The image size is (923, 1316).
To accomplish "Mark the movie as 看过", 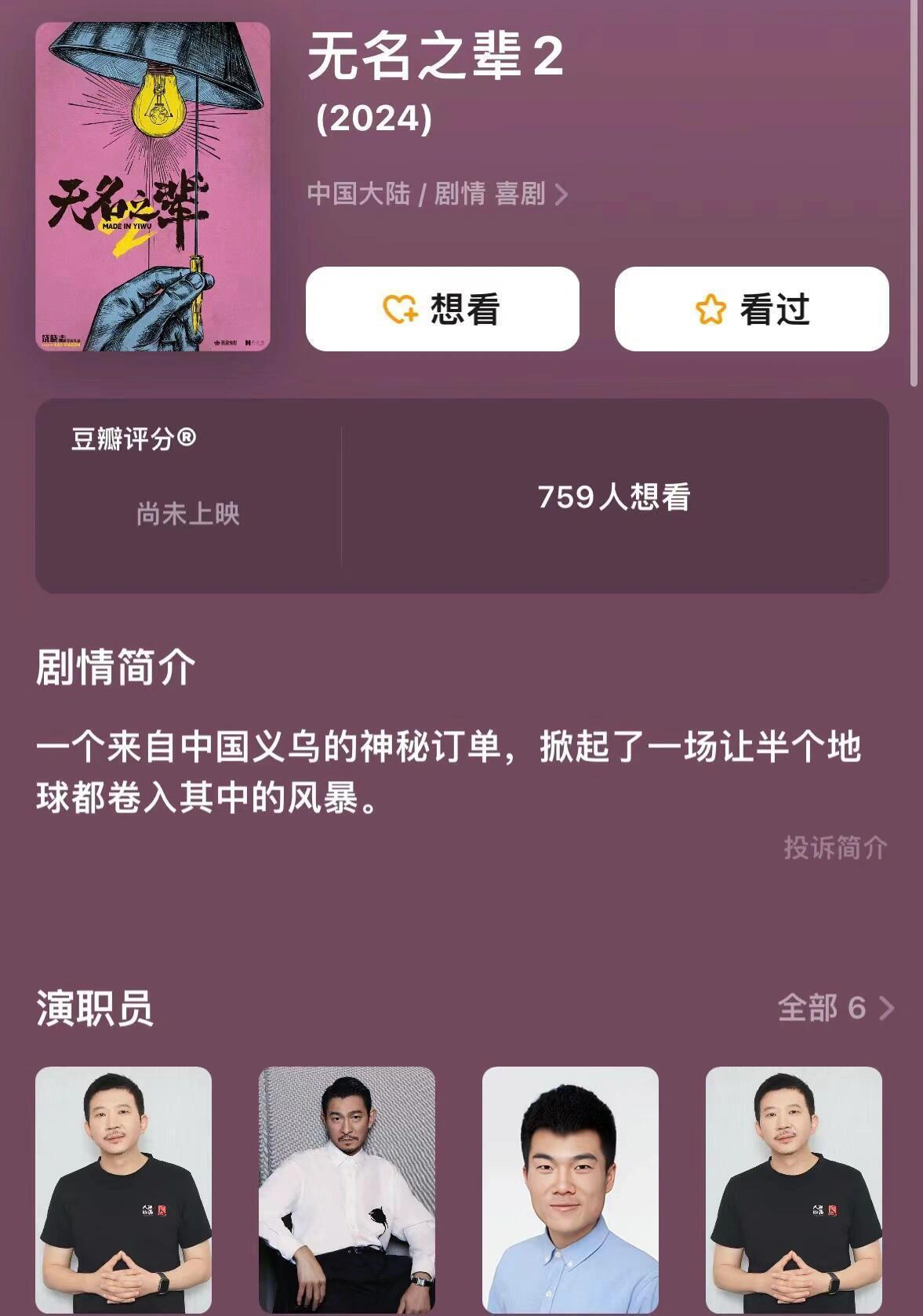I will coord(751,309).
